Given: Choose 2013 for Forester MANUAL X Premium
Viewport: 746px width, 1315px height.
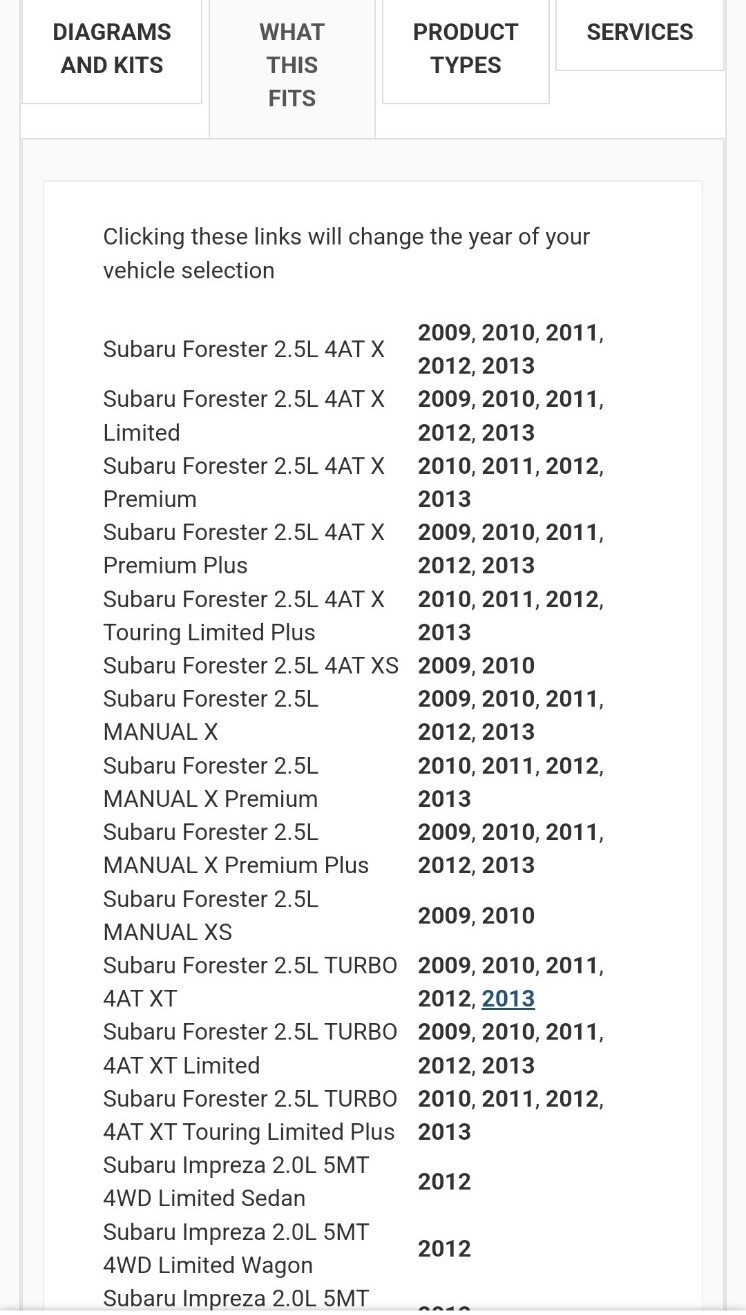Looking at the screenshot, I should (444, 799).
